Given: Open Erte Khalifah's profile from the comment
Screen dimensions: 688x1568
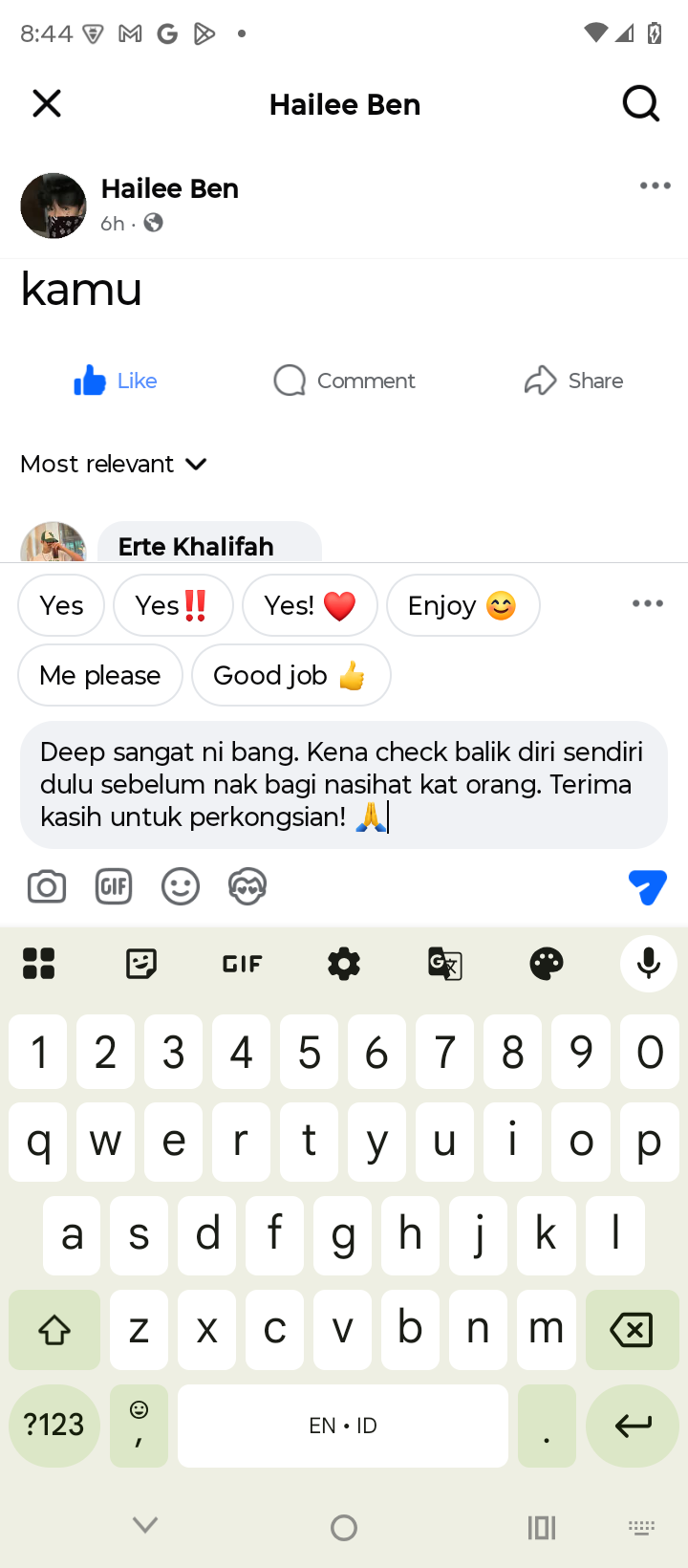Looking at the screenshot, I should (x=196, y=546).
